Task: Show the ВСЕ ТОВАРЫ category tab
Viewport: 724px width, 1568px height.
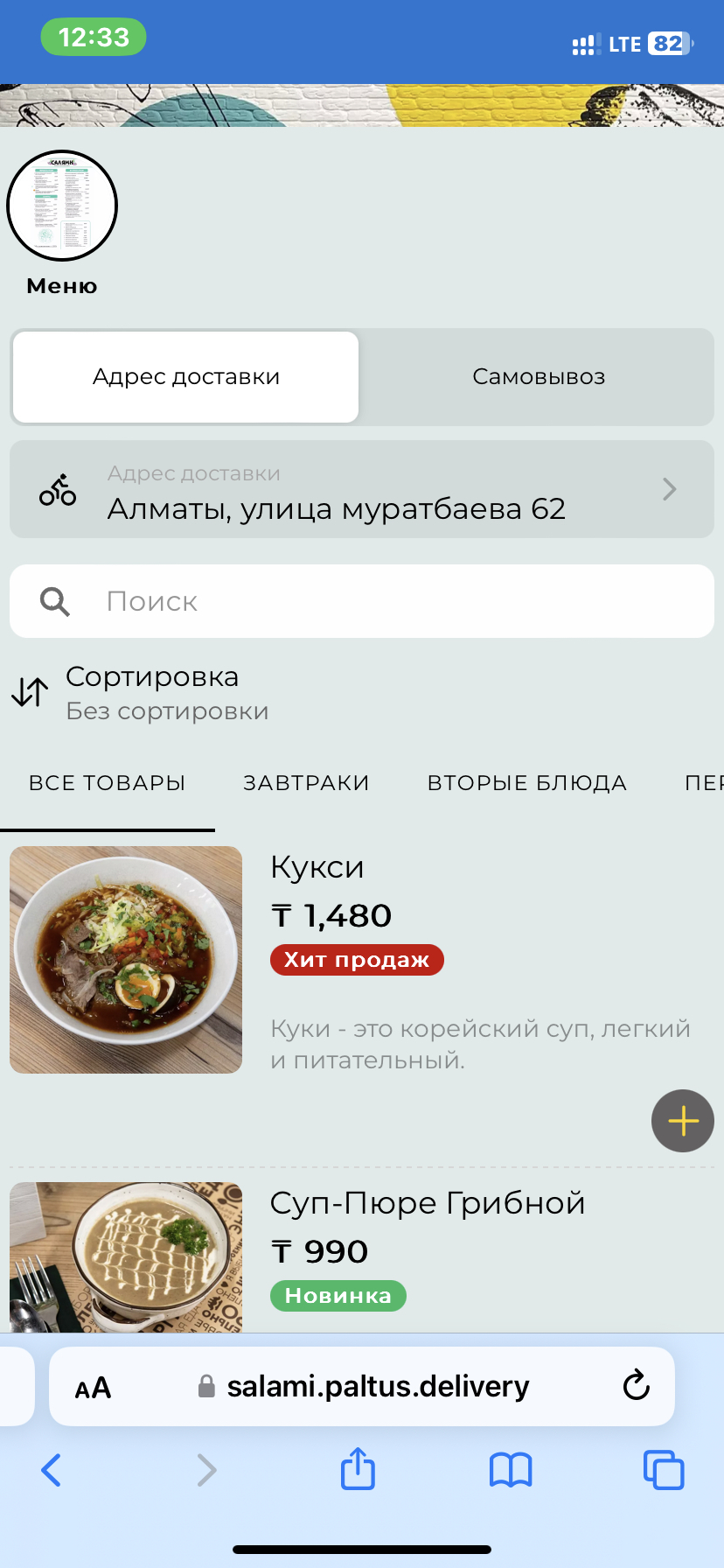Action: coord(107,783)
